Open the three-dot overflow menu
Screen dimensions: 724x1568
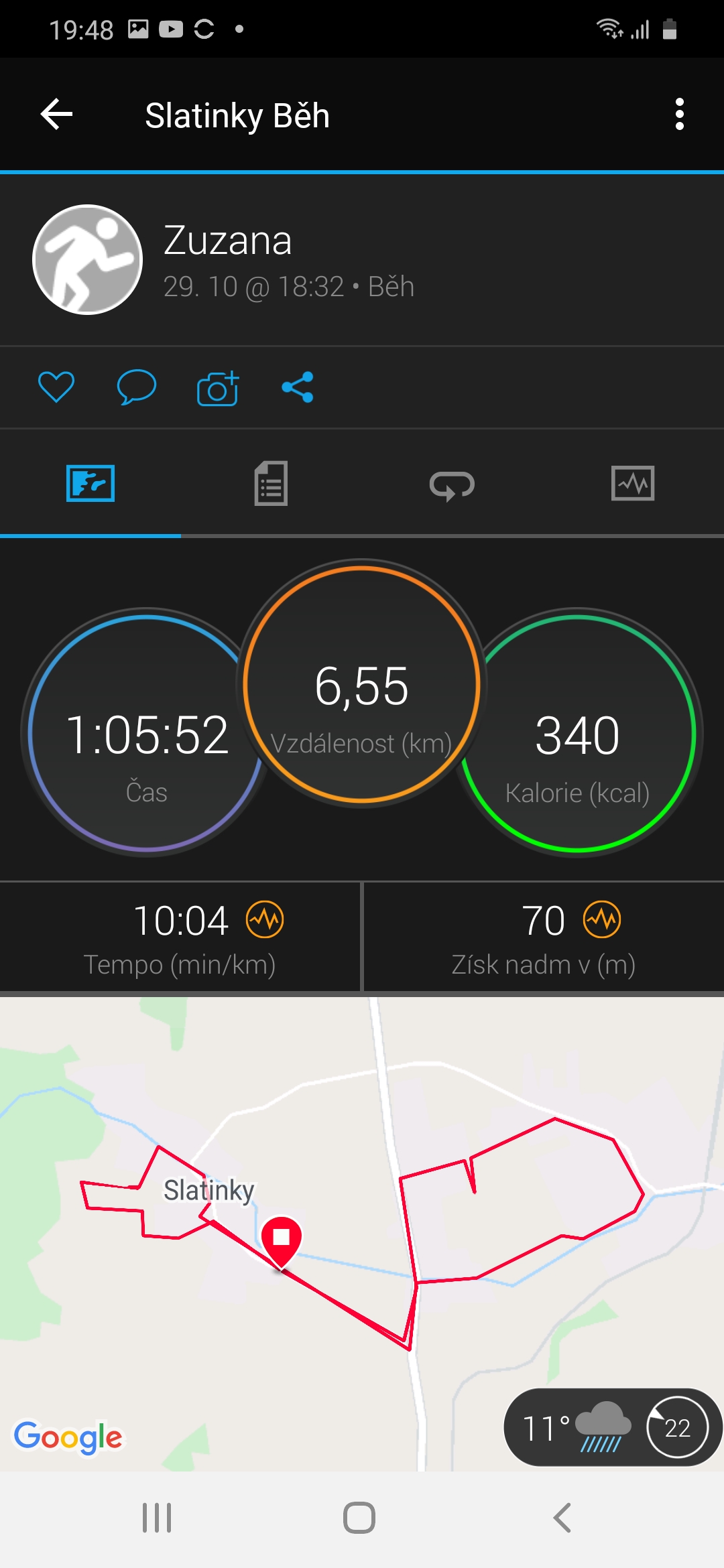pyautogui.click(x=679, y=115)
